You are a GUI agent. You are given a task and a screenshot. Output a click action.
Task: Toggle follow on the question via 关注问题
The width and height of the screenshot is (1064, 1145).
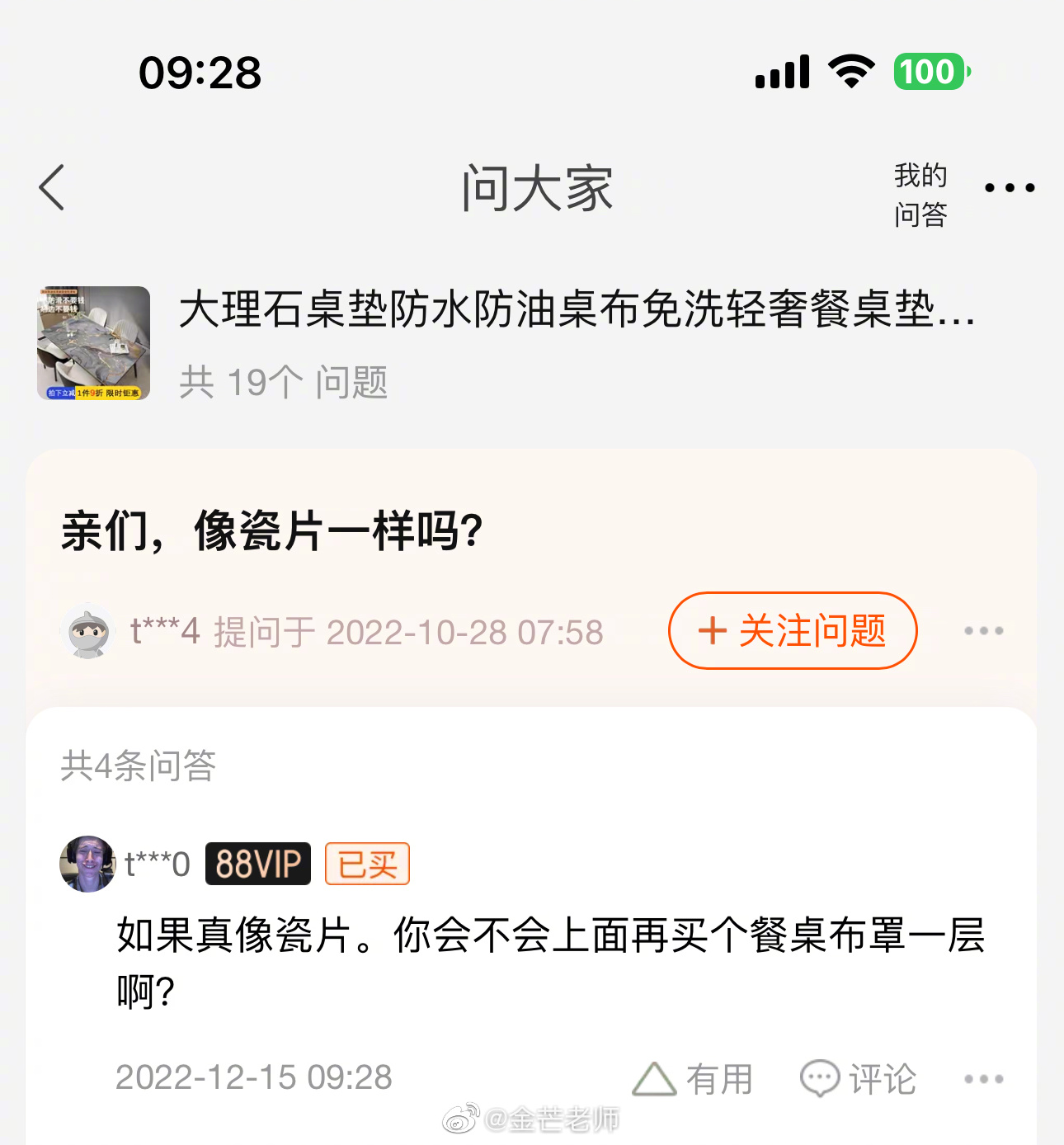[792, 631]
